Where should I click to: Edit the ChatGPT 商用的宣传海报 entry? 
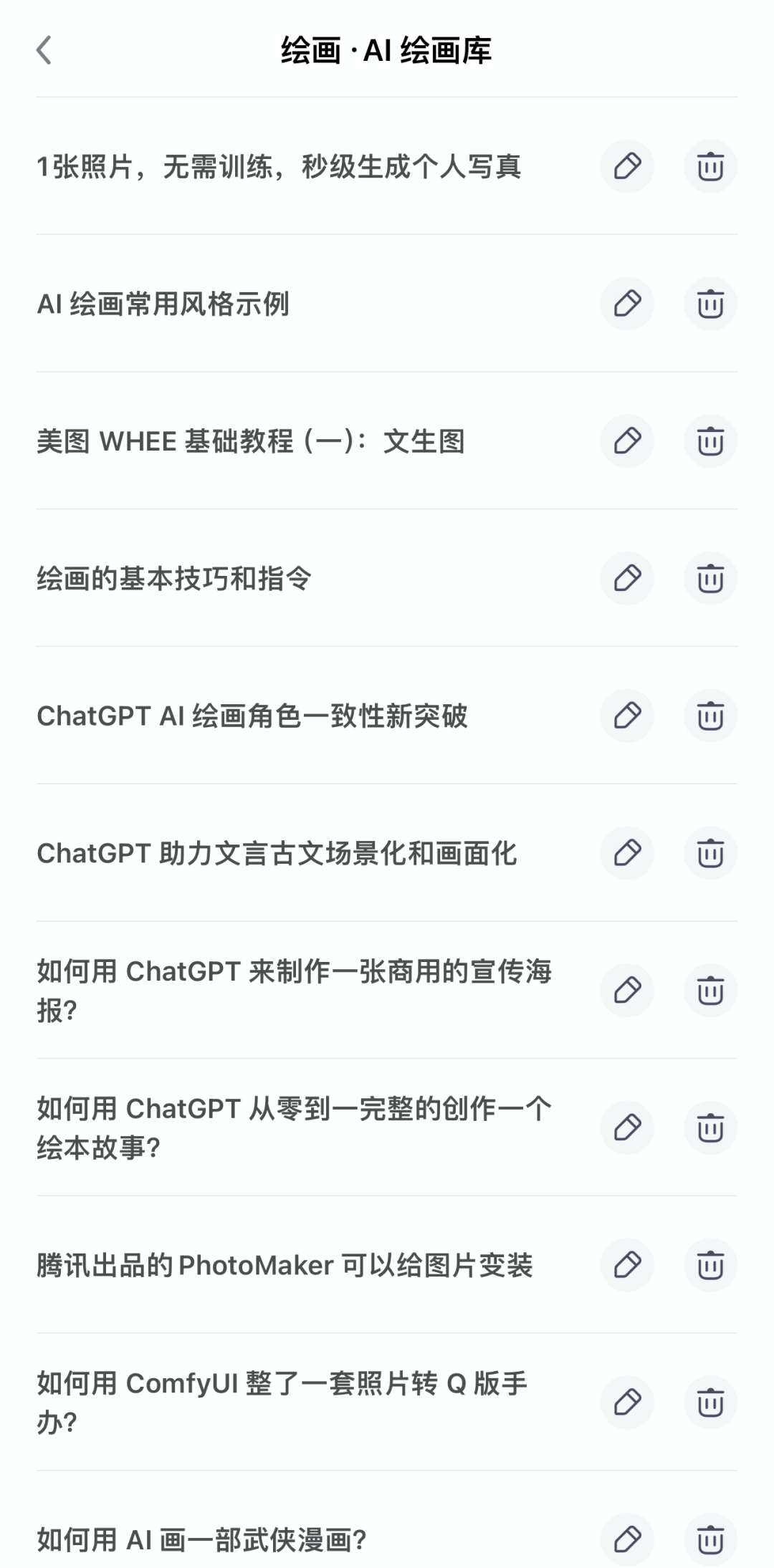pos(627,991)
